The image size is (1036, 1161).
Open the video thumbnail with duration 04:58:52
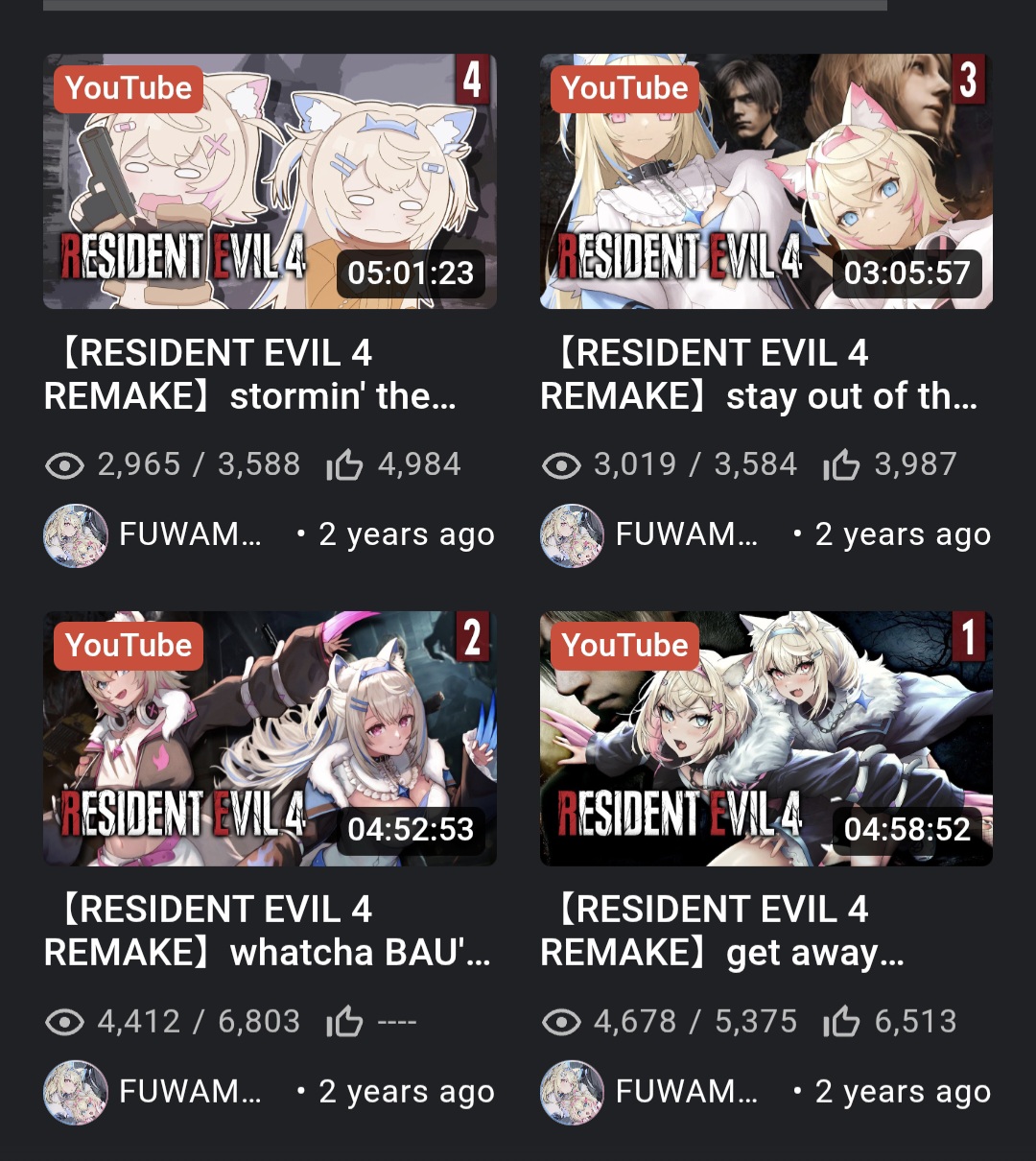pyautogui.click(x=765, y=738)
